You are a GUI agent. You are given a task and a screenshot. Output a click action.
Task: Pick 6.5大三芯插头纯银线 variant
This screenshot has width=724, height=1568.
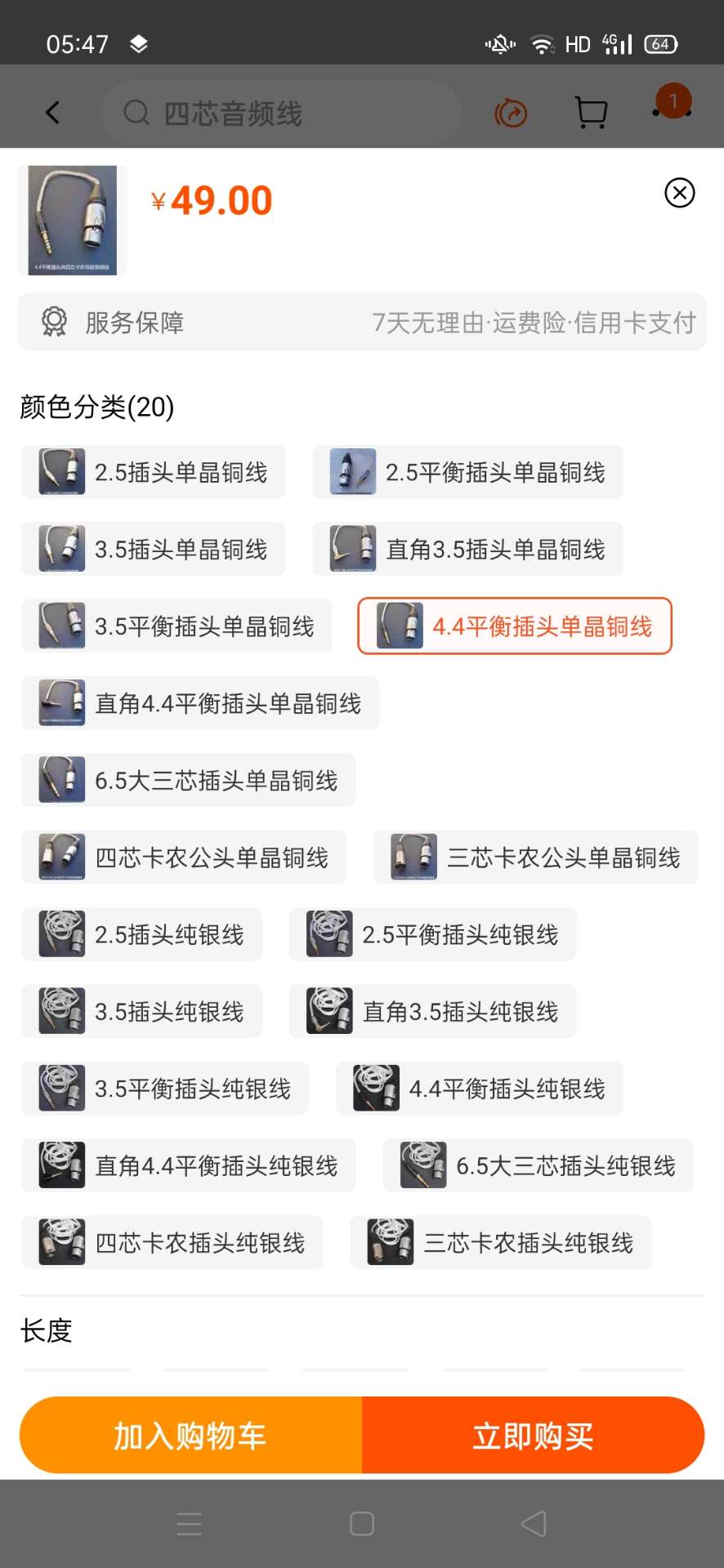coord(539,1165)
